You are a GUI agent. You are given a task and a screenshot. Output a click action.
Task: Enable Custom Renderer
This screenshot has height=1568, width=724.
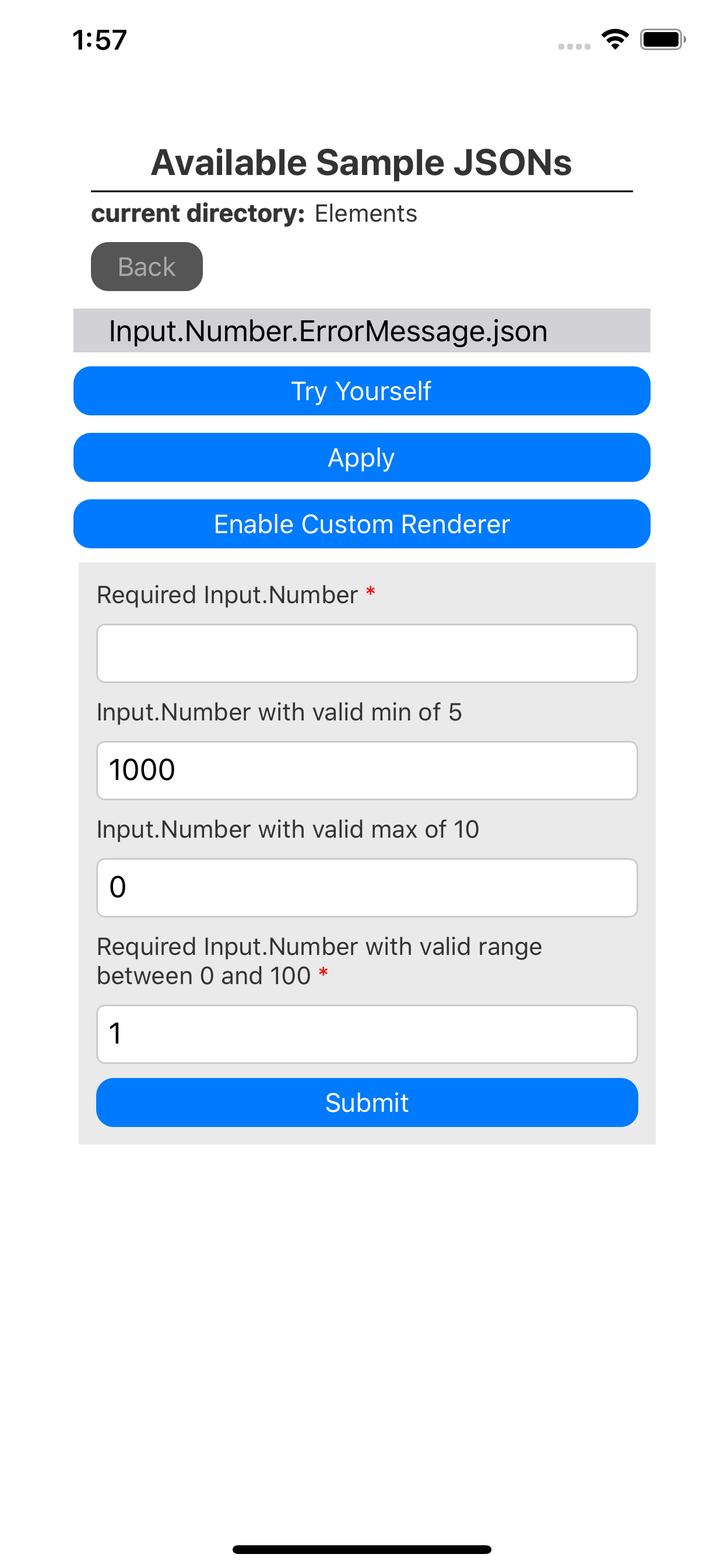[x=361, y=523]
